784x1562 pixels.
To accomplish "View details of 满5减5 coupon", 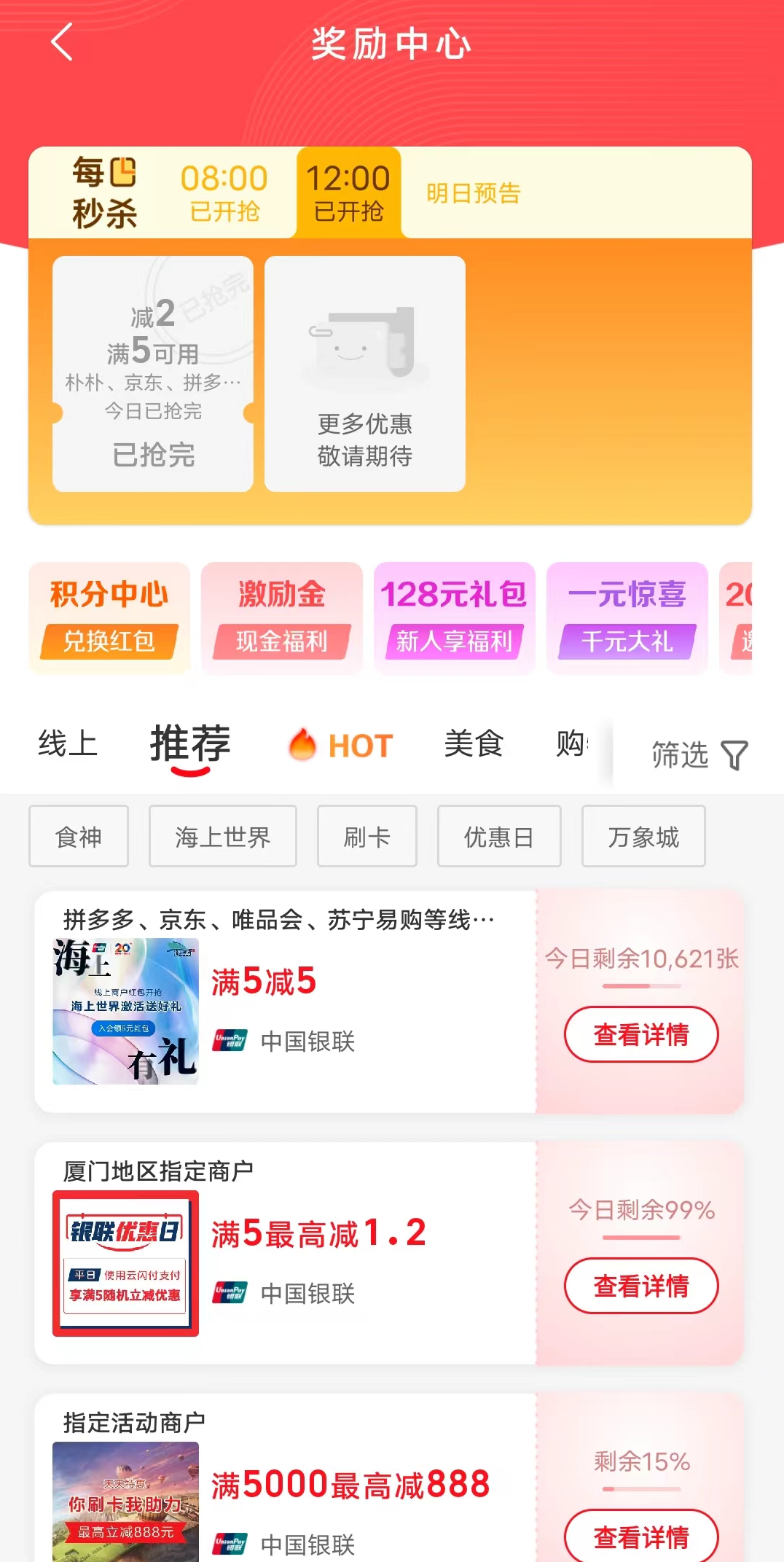I will [x=640, y=1034].
